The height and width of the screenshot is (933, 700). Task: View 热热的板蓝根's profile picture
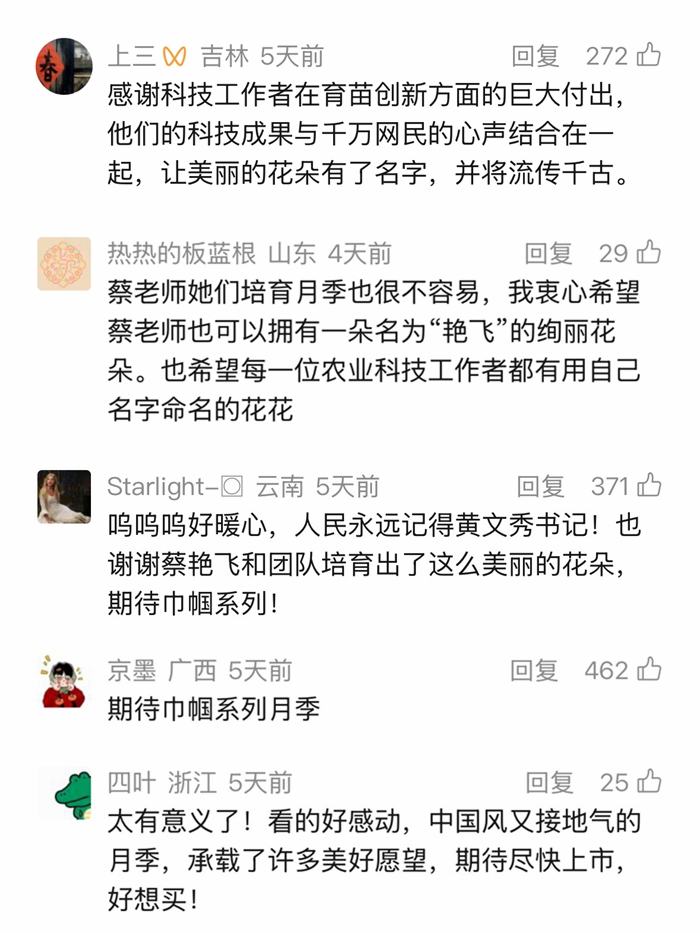64,264
